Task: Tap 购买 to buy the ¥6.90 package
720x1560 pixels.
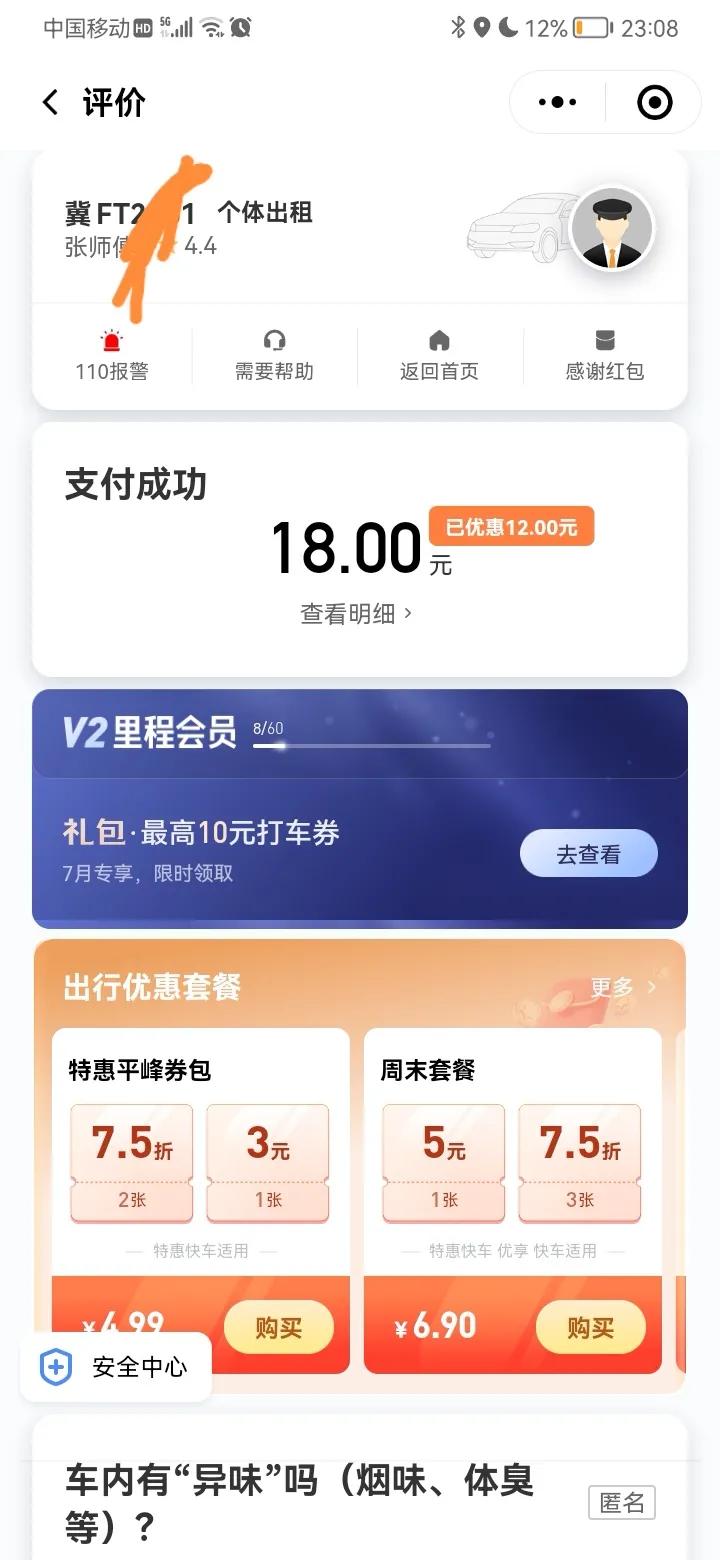Action: 591,1327
